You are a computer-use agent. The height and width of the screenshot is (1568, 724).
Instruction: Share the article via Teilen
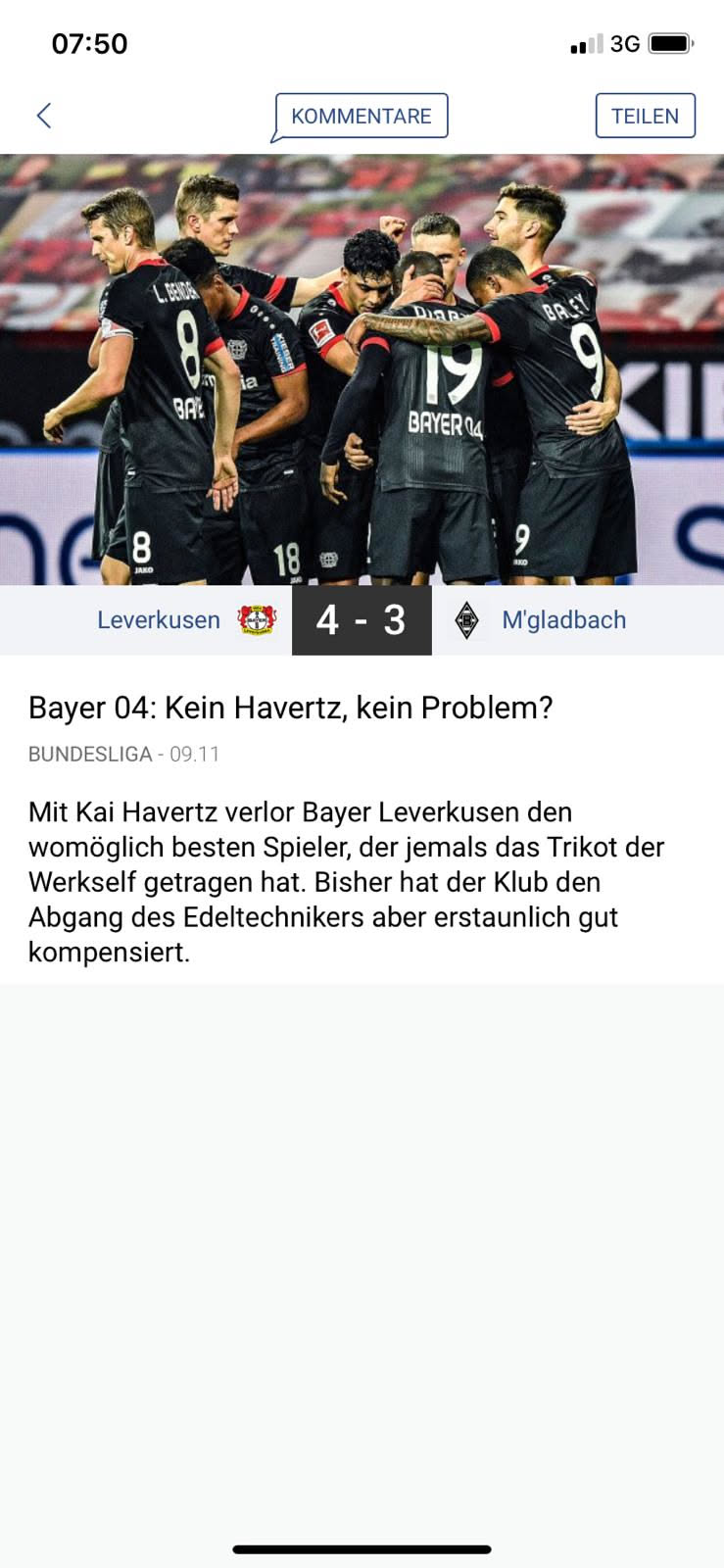point(645,116)
